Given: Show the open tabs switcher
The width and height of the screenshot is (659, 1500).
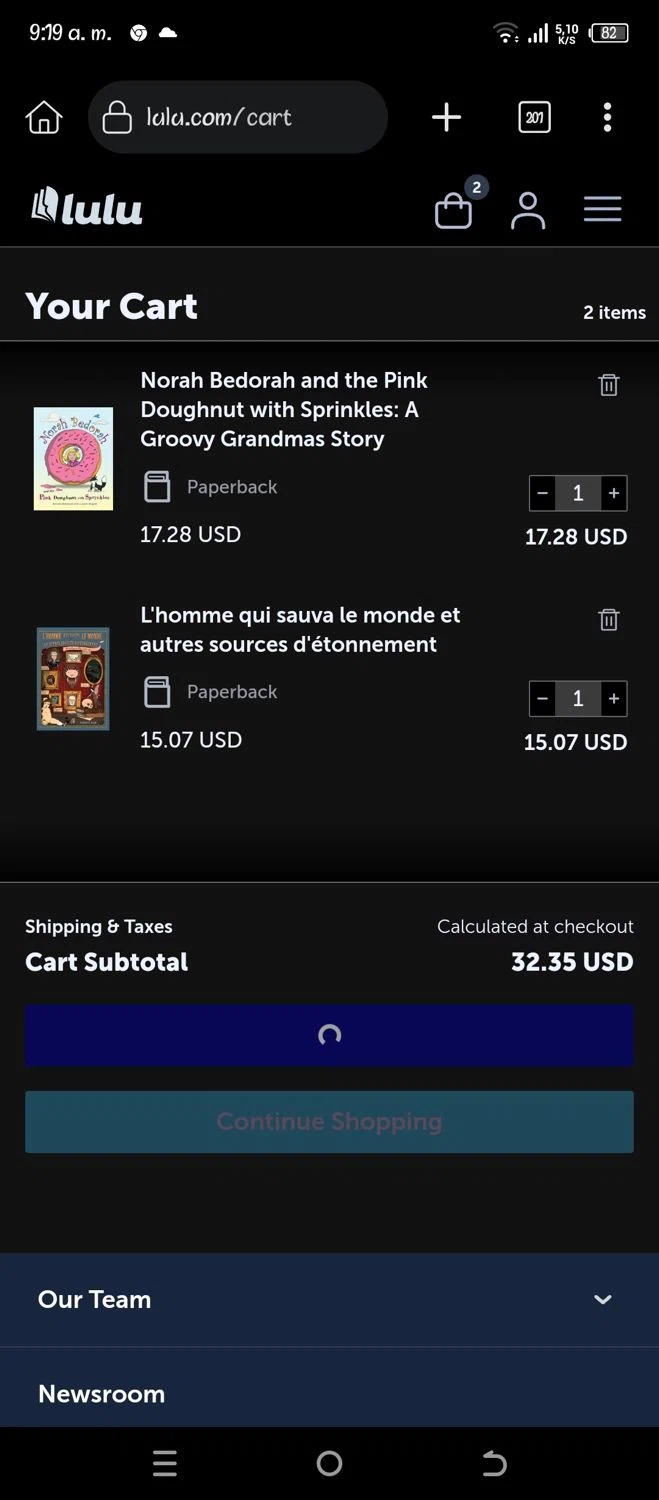Looking at the screenshot, I should (534, 117).
